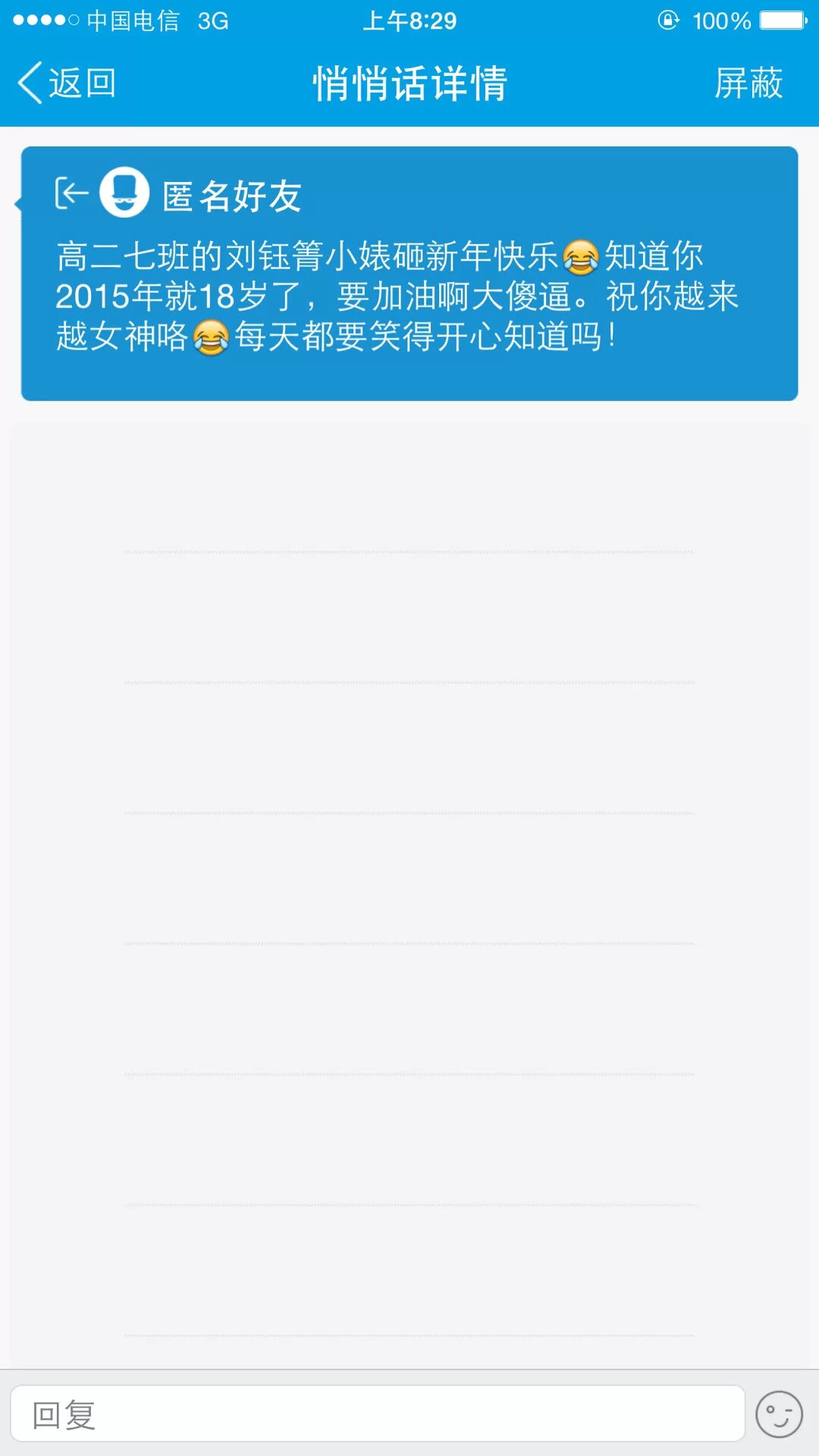Open the anonymous friend's whisper message

[409, 296]
